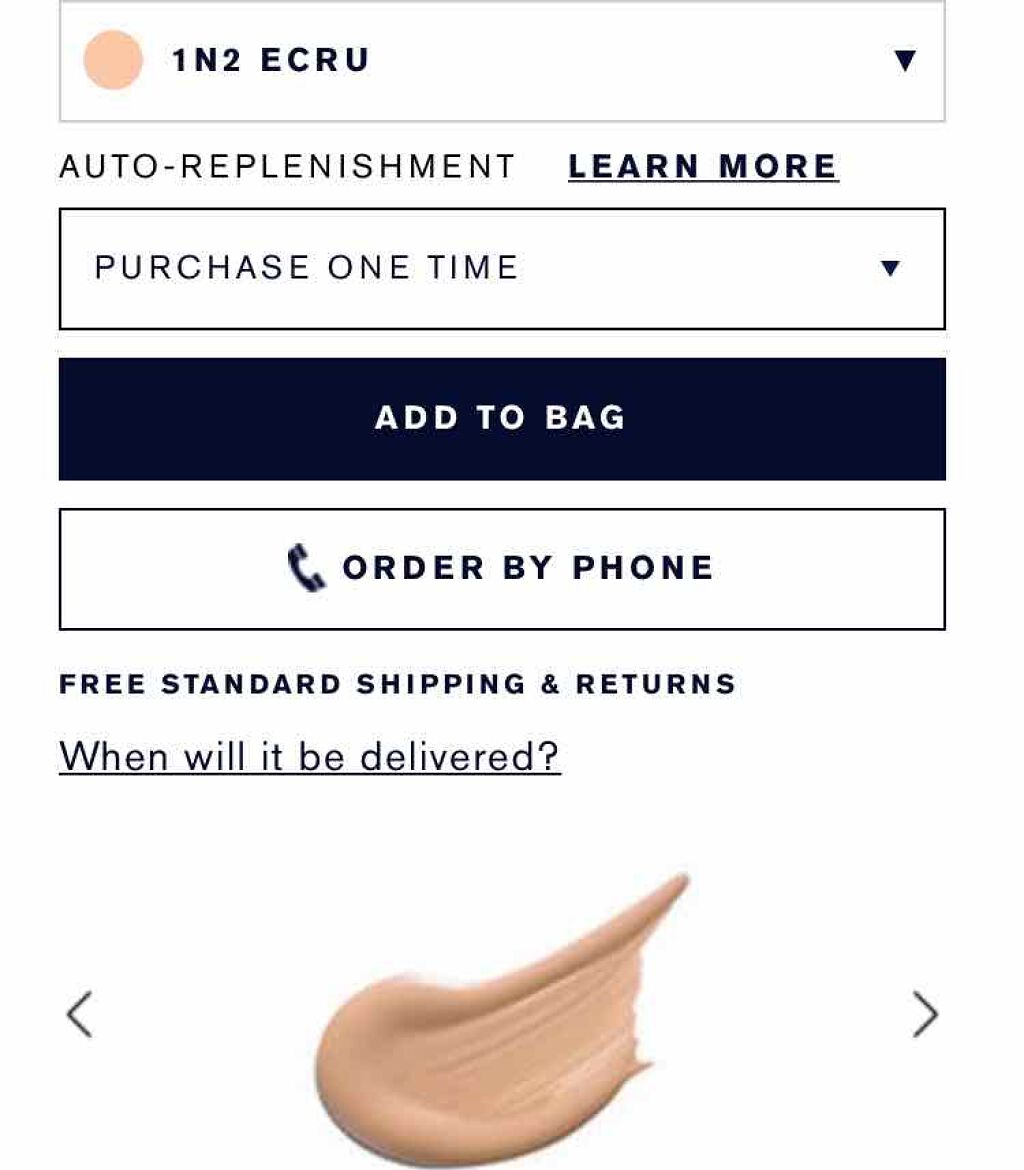Open 'When will it be delivered?' link
The width and height of the screenshot is (1024, 1170).
coord(310,757)
